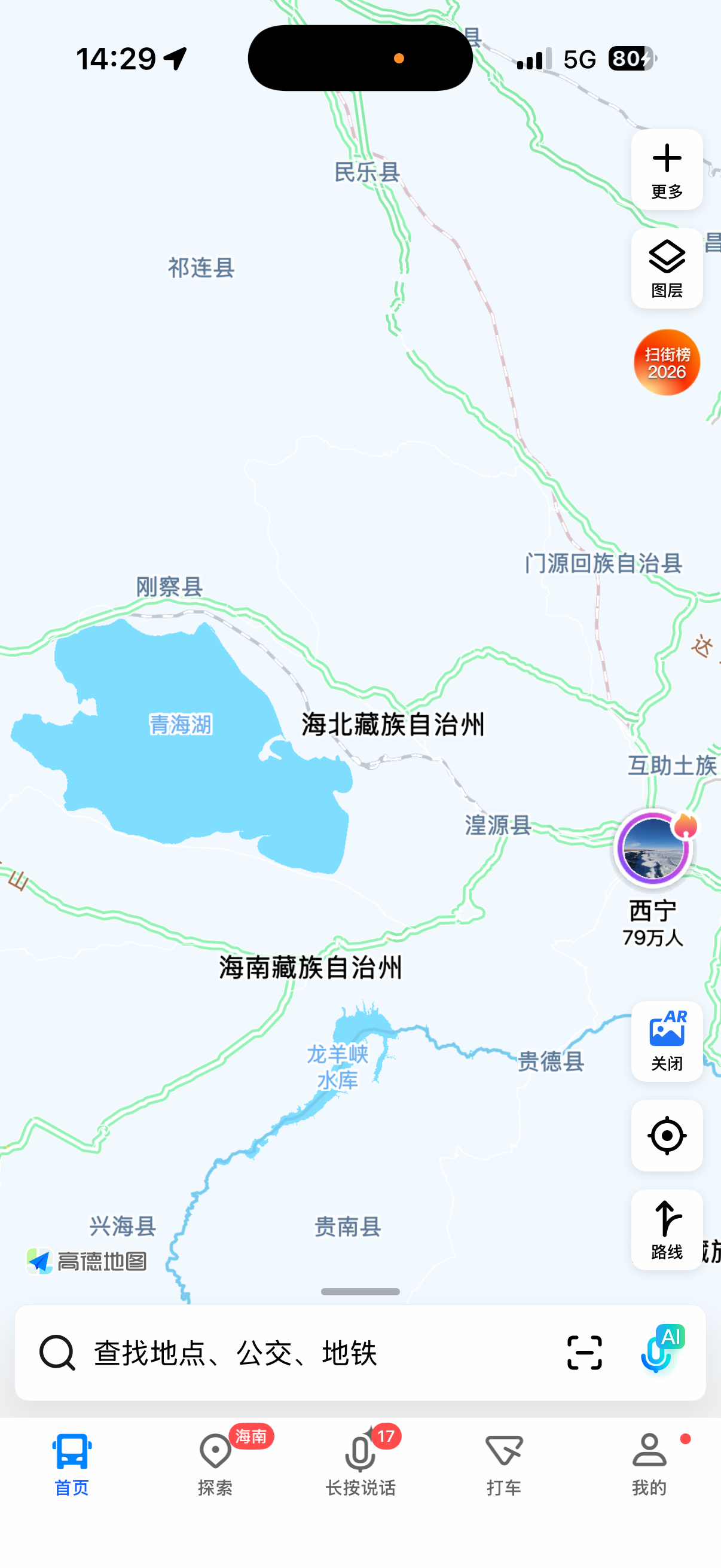Tap the AR 关闭 button
Viewport: 721px width, 1568px height.
tap(666, 1041)
